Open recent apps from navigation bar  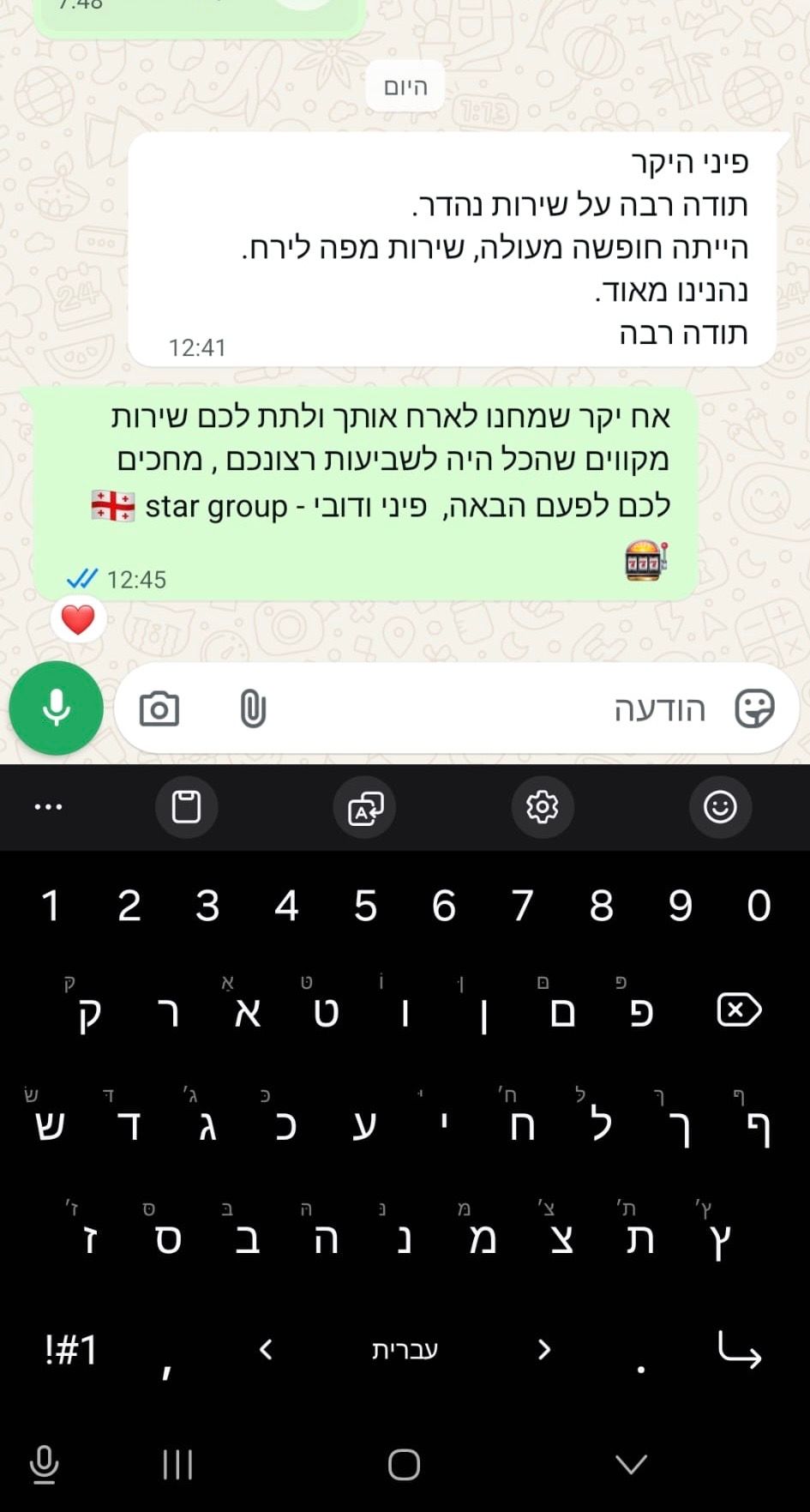coord(177,1464)
